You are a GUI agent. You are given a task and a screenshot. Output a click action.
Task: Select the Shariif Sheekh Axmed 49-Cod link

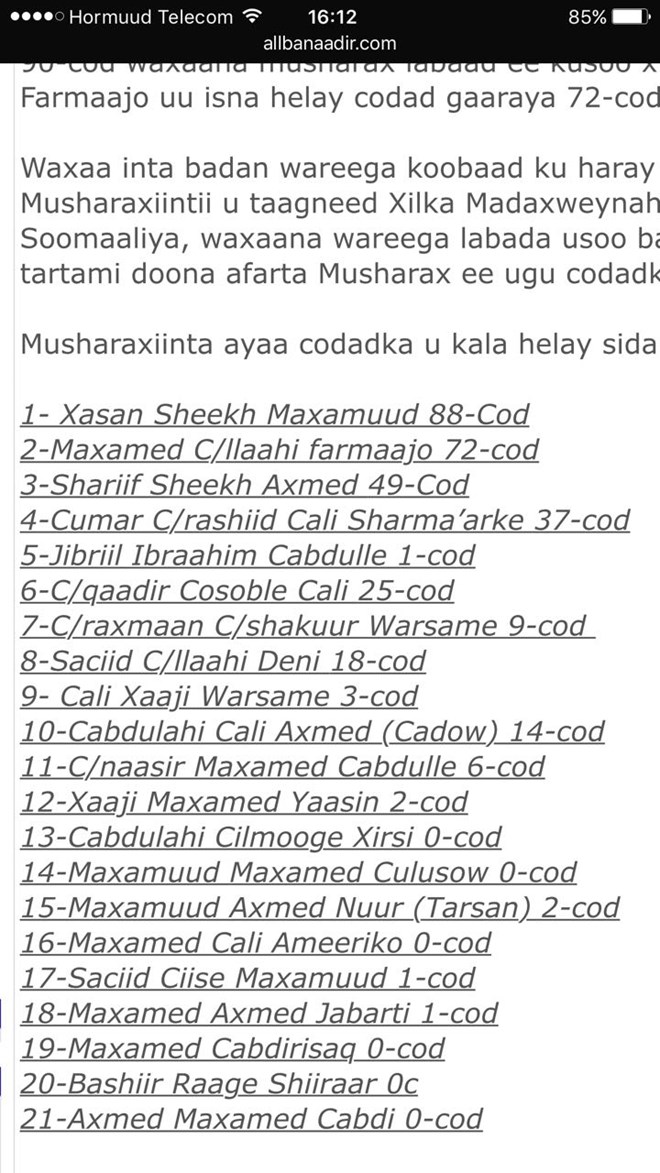pos(245,485)
